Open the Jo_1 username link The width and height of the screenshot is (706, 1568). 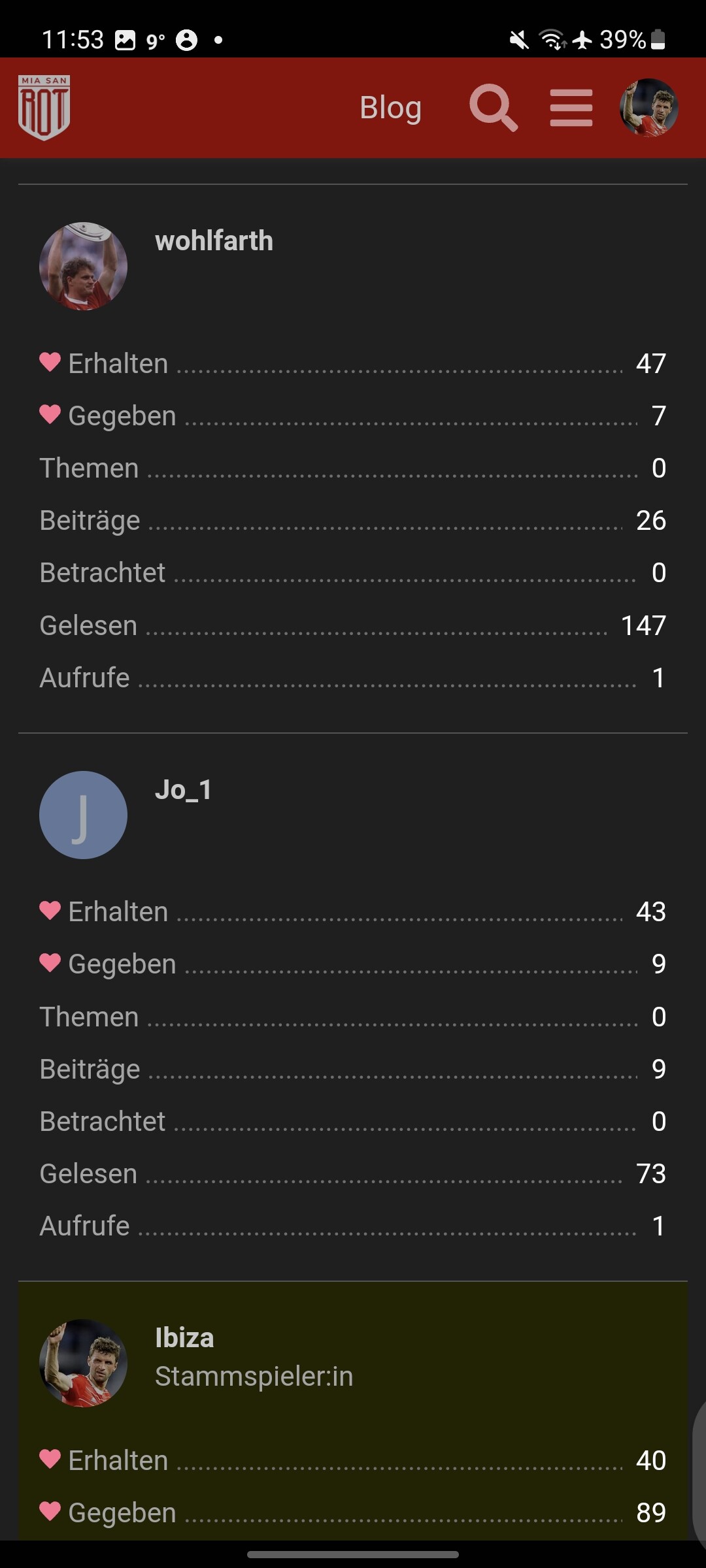[183, 790]
